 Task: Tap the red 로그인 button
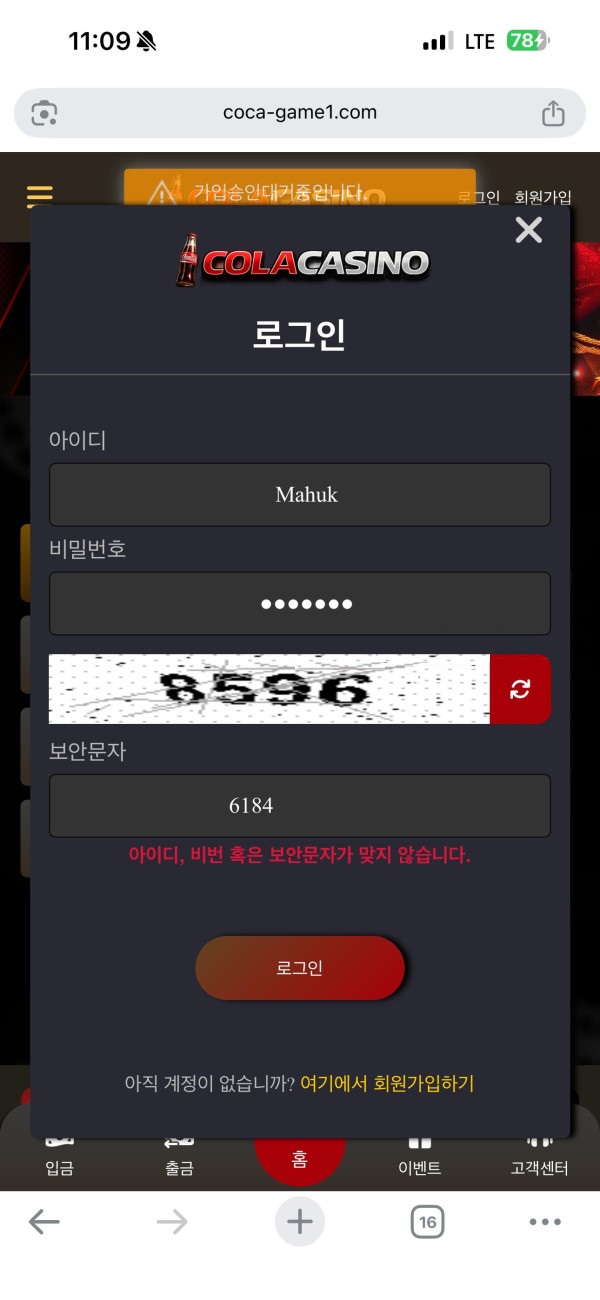pos(300,968)
